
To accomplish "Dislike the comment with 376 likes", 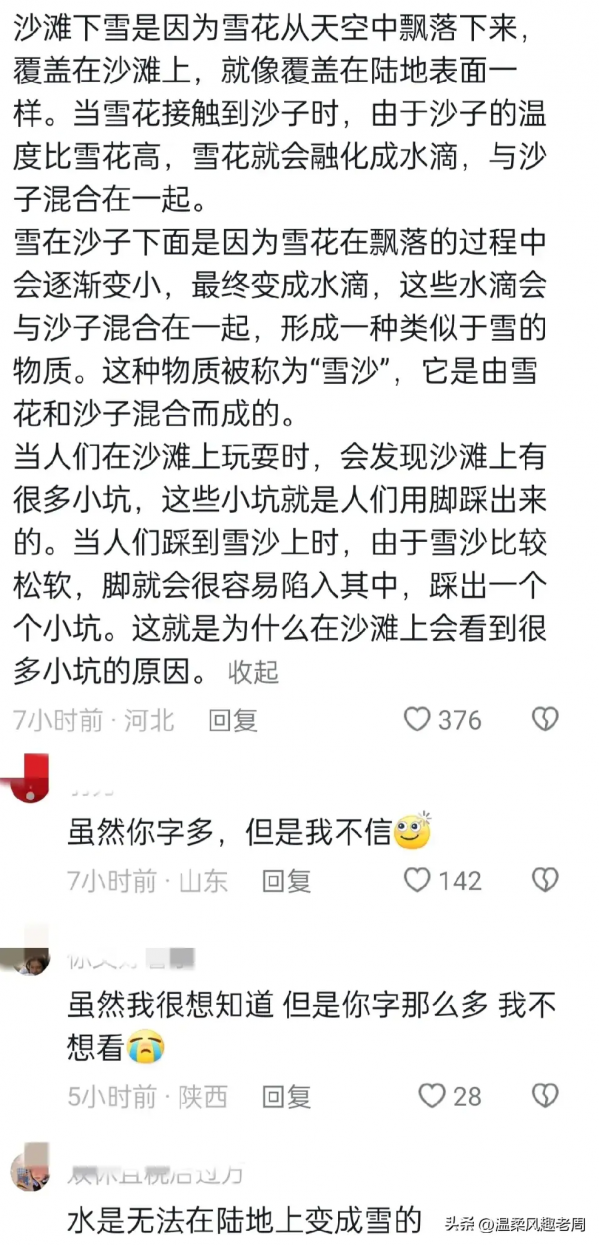I will pos(544,719).
